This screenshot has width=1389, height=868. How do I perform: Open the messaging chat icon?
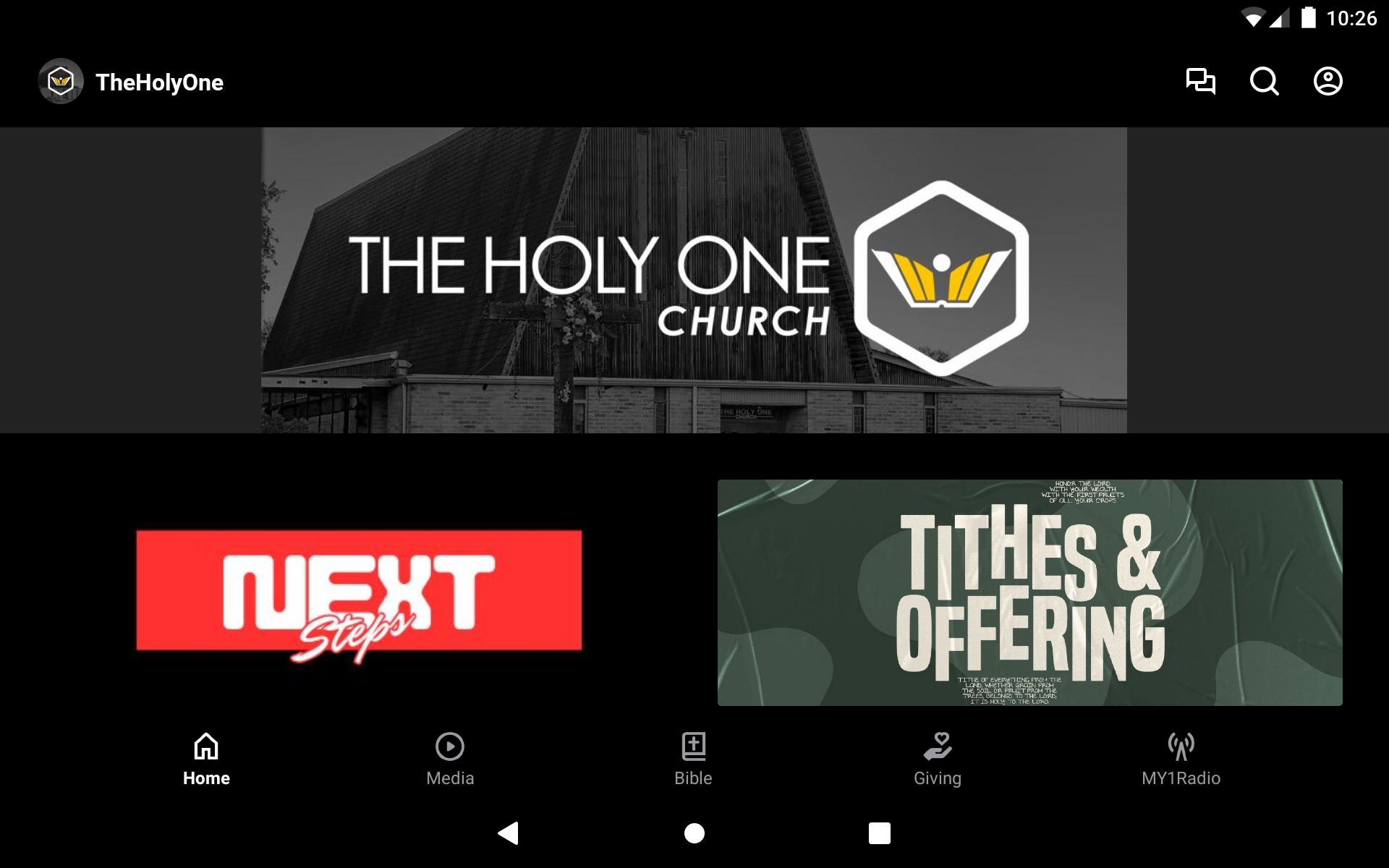(x=1200, y=81)
